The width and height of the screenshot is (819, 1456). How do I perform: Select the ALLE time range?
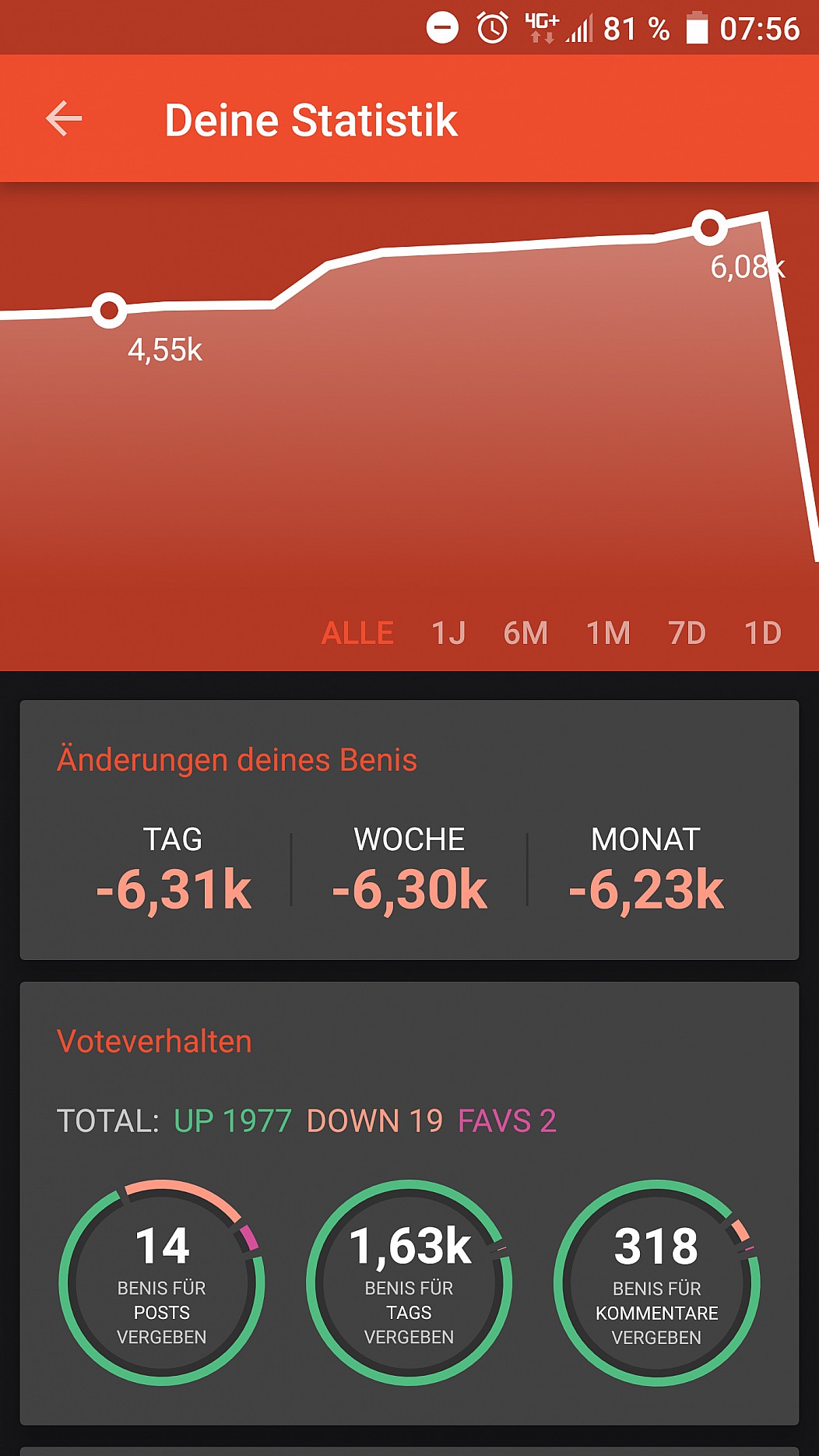pyautogui.click(x=357, y=633)
